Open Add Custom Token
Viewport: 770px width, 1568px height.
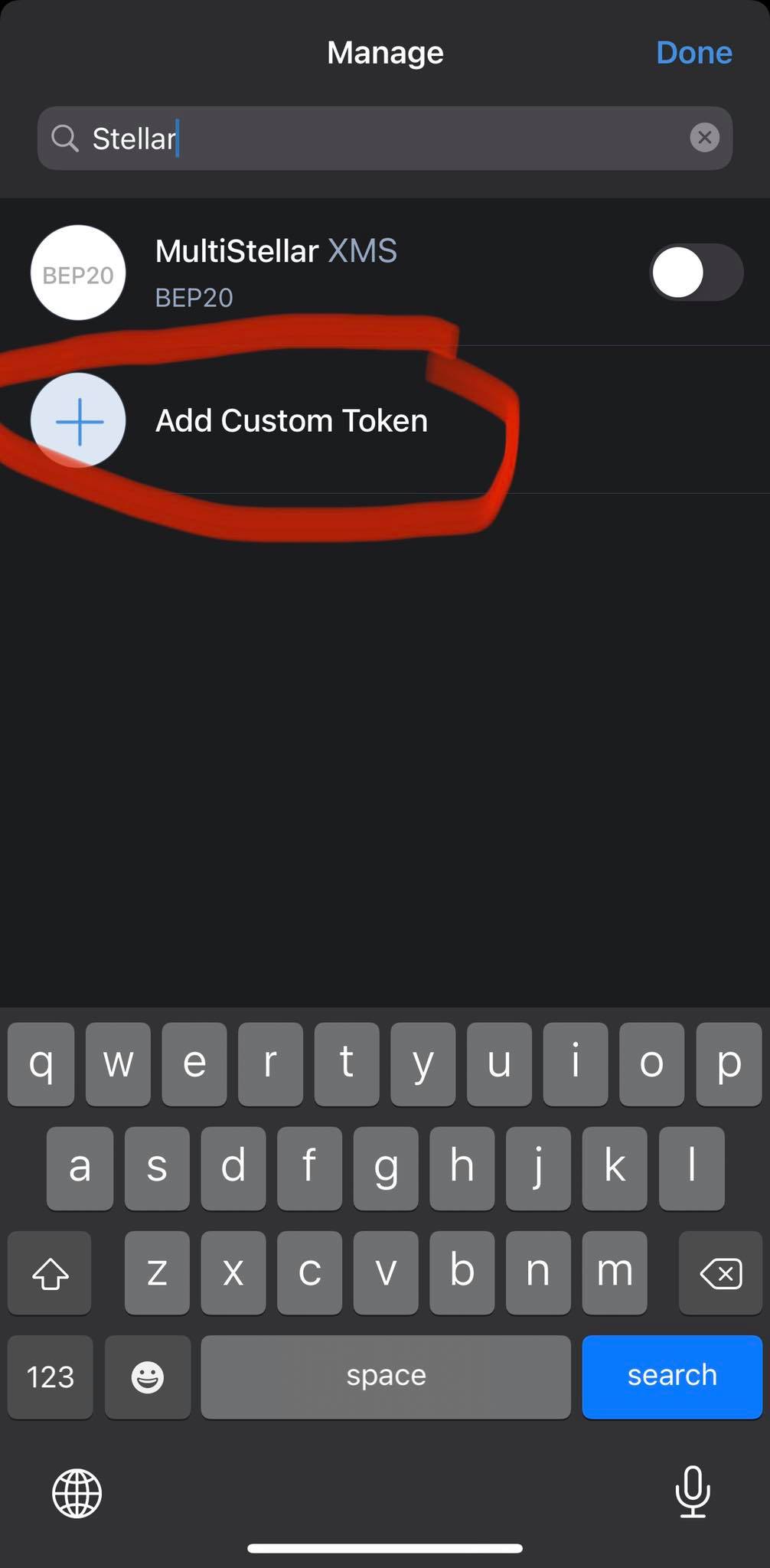(385, 420)
